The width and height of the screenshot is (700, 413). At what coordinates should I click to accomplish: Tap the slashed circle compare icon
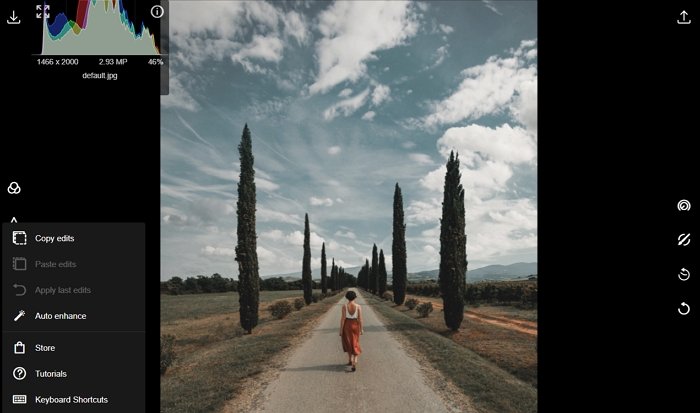[x=684, y=240]
